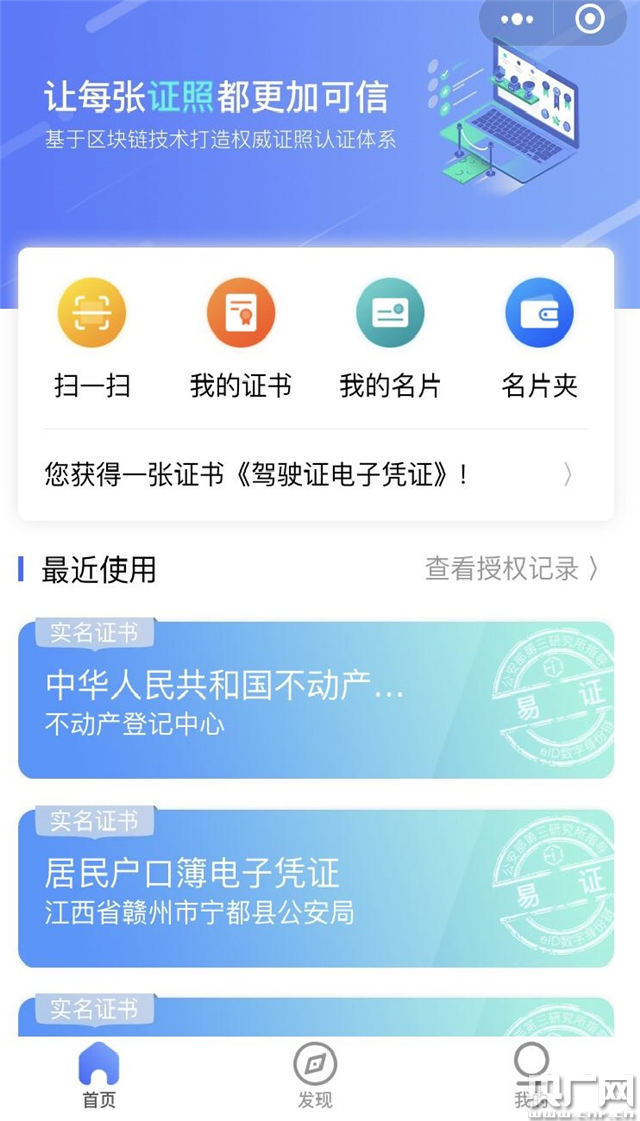Switch to the 首页 tab

pos(98,1076)
